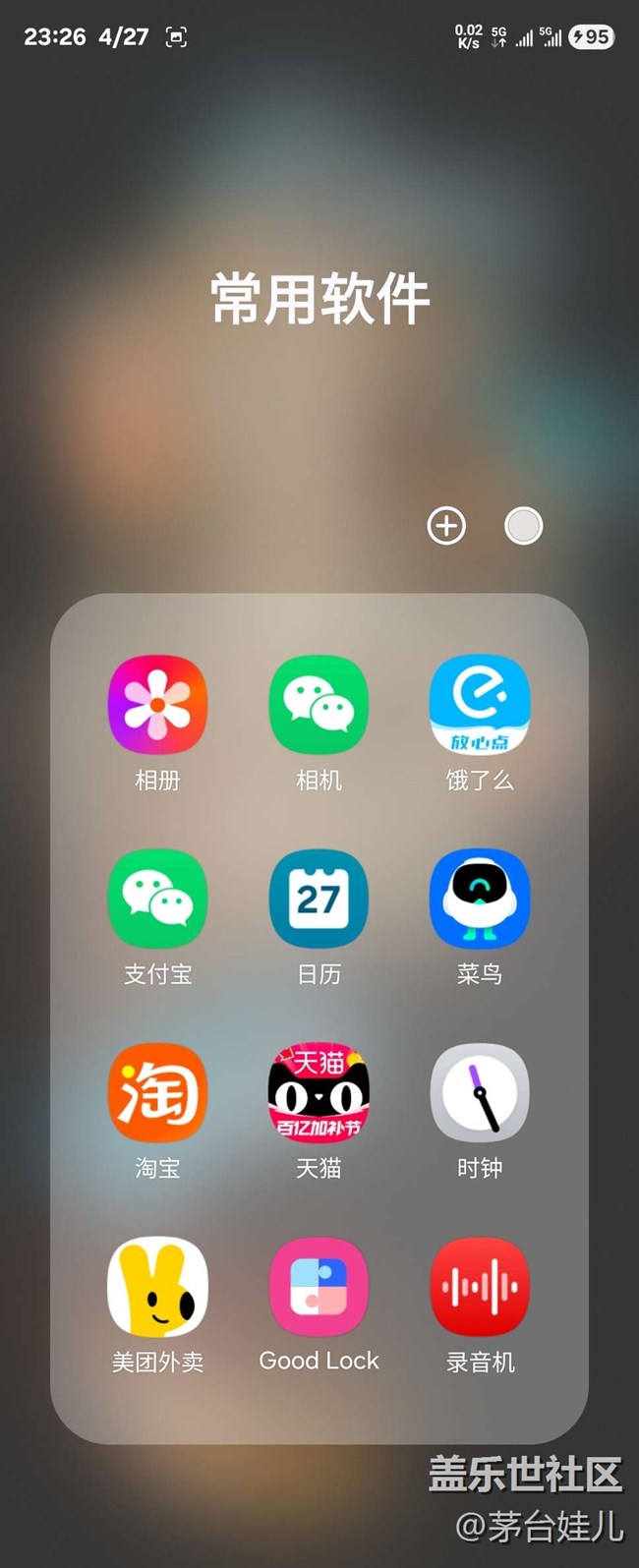Launch the 淘宝 shopping app
Image resolution: width=639 pixels, height=1568 pixels.
click(x=157, y=1092)
